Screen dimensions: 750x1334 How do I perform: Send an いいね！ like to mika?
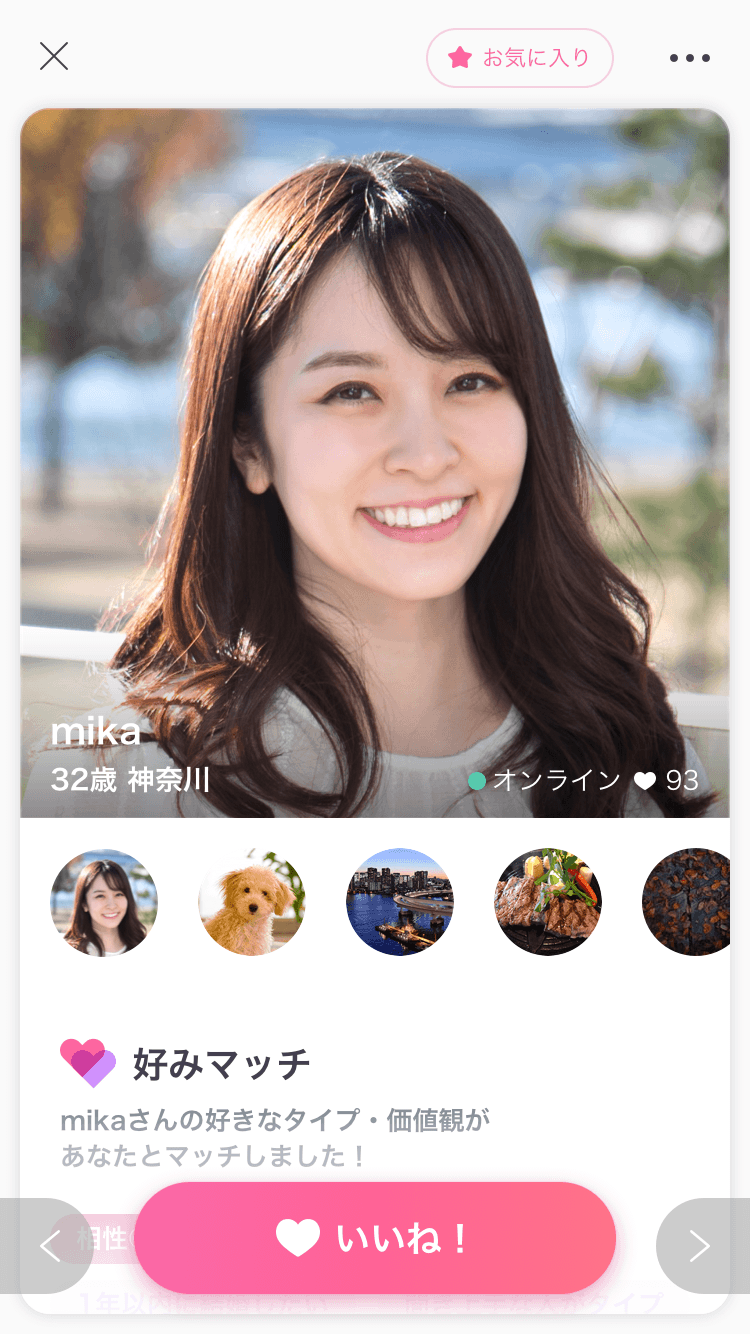pos(374,1238)
